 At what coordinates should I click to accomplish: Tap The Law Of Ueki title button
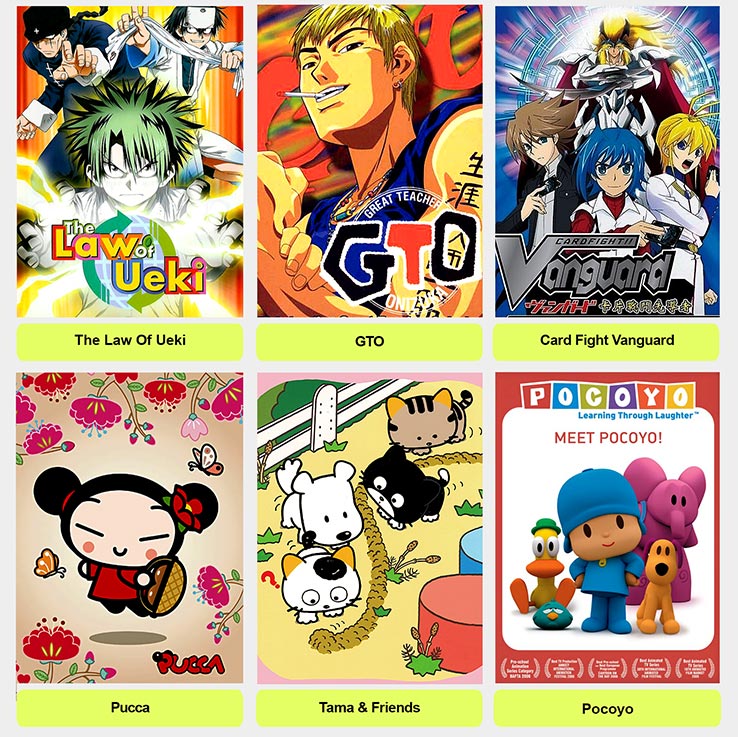point(130,341)
